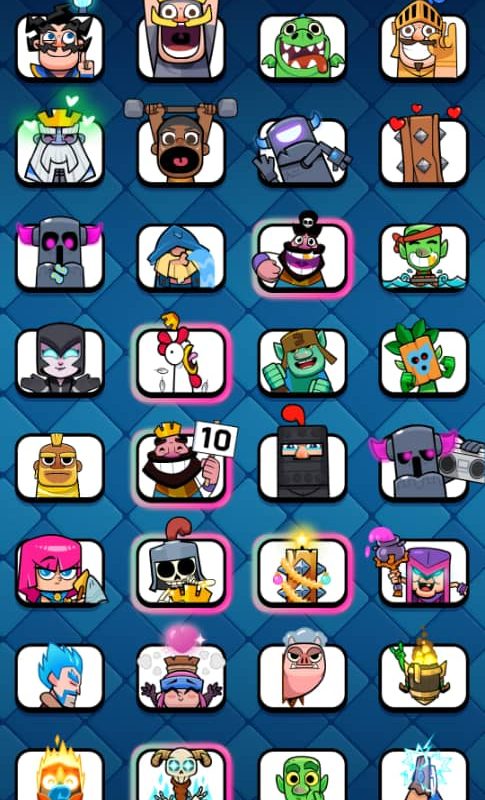The image size is (485, 800).
Task: Pick the pink-haired archer emote
Action: [60, 571]
